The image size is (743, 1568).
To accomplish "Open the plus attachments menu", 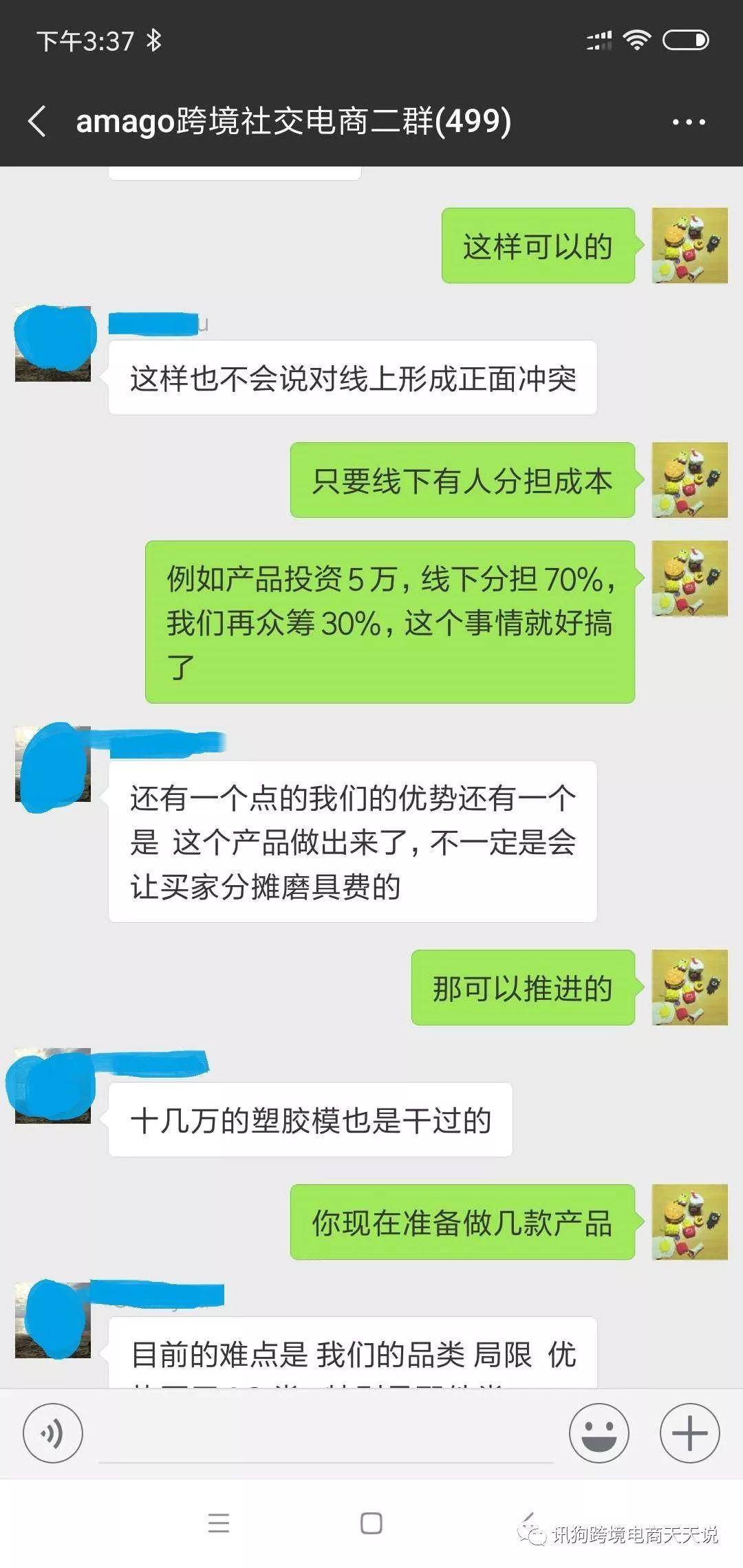I will pos(689,1433).
